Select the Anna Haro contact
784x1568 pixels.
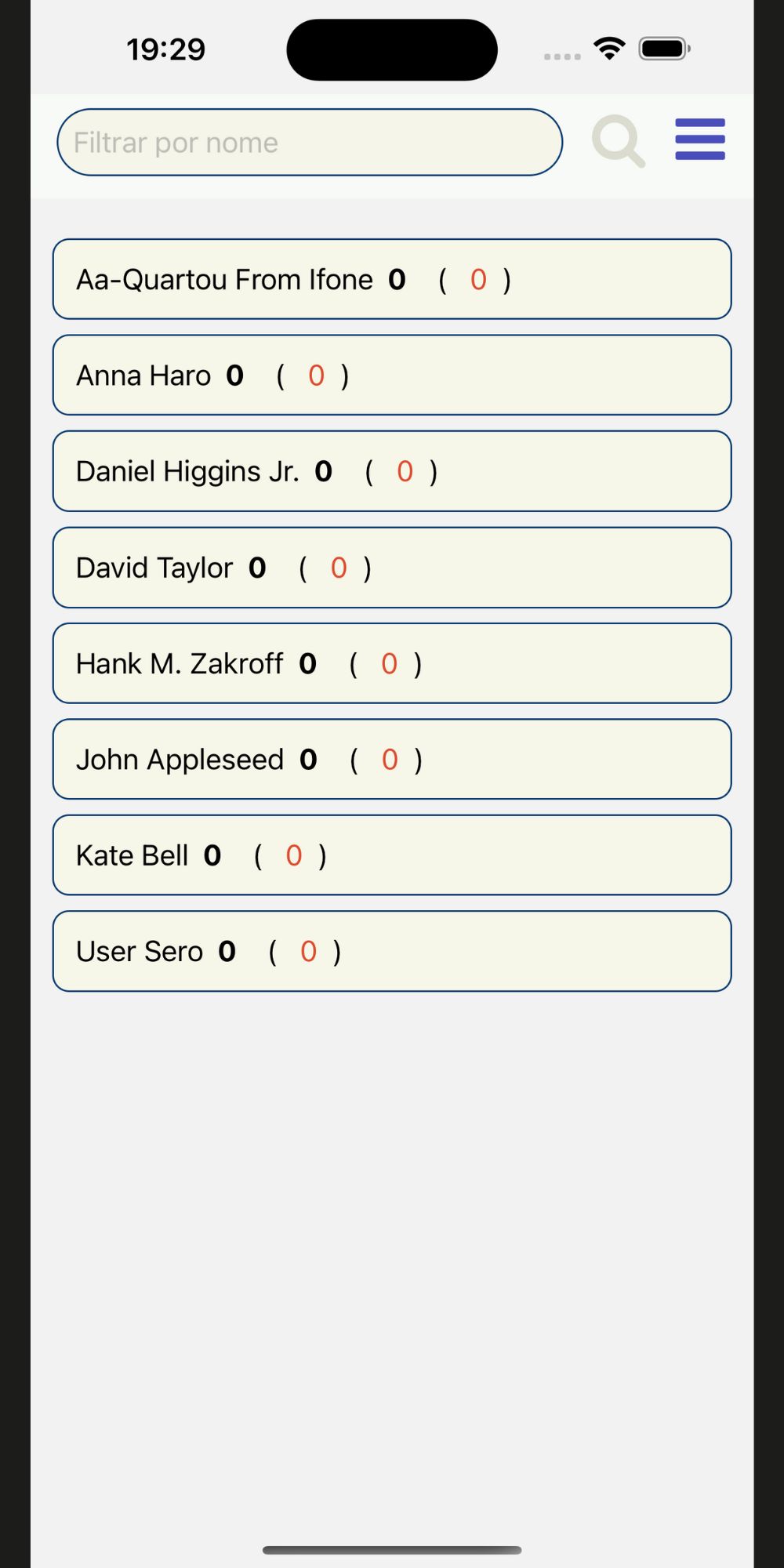click(x=391, y=376)
